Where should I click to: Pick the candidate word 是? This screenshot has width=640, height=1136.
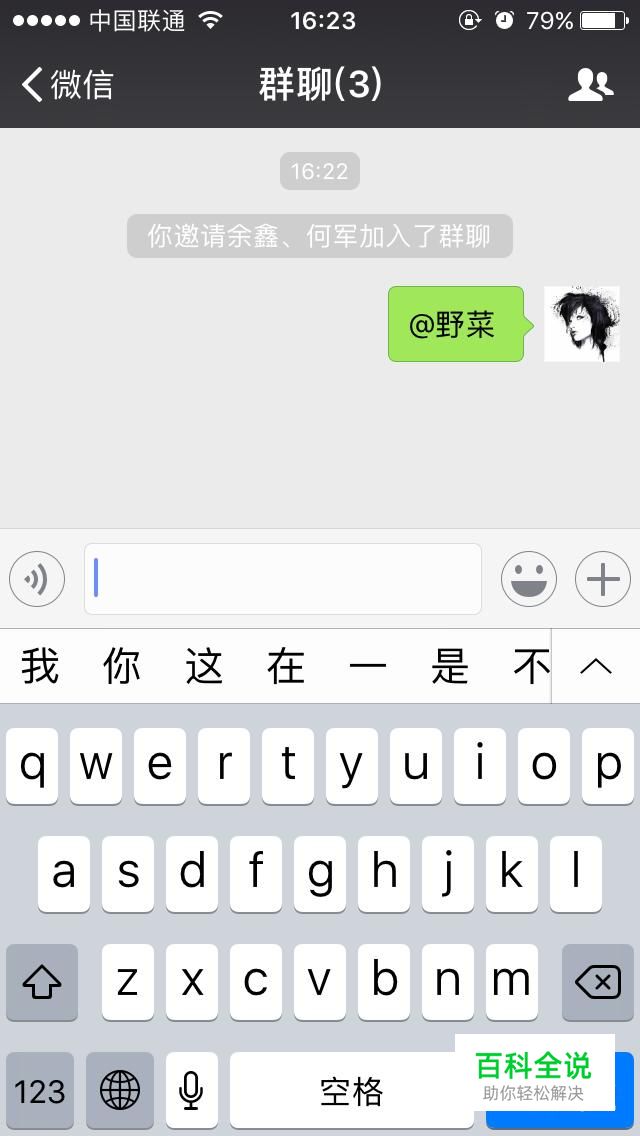(x=450, y=667)
